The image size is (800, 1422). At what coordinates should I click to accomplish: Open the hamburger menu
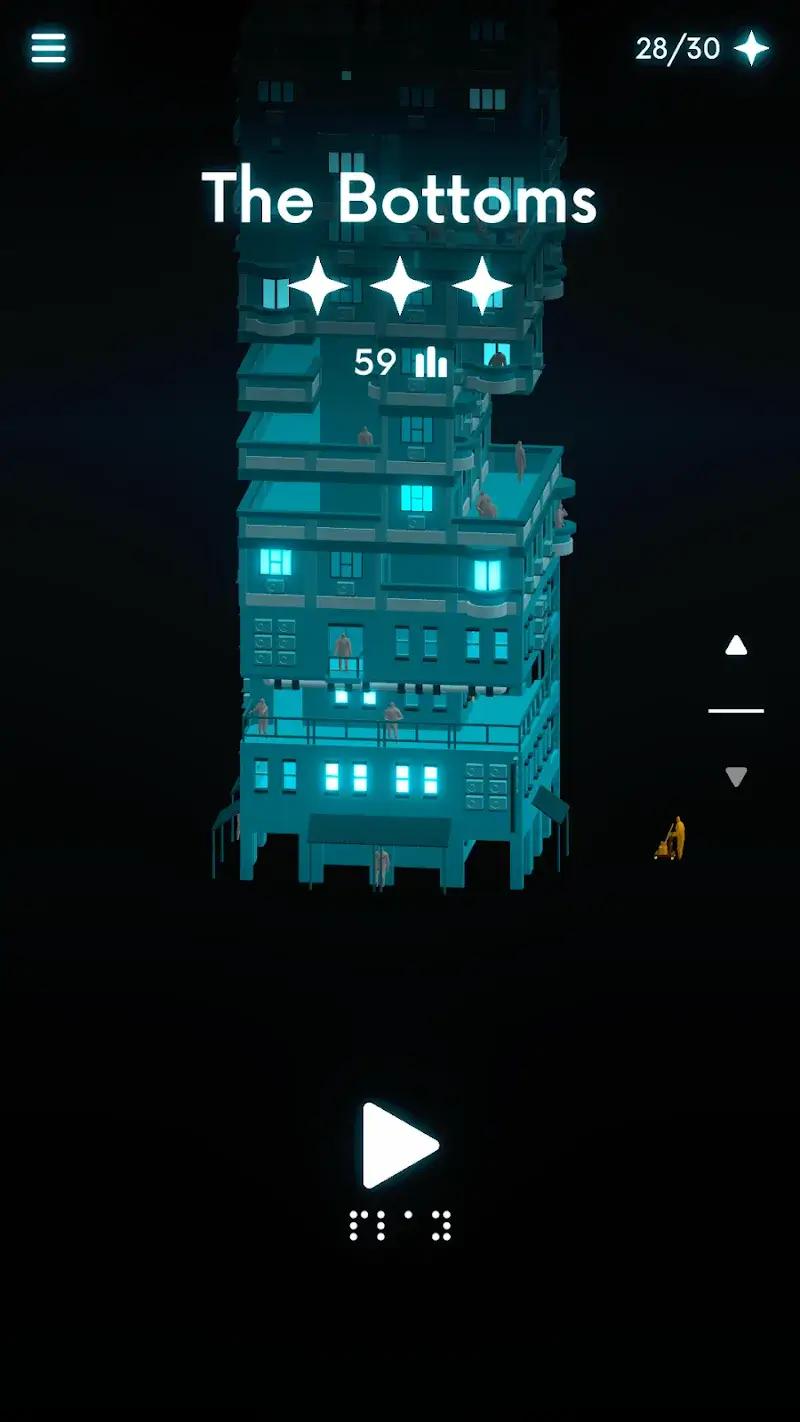[47, 47]
